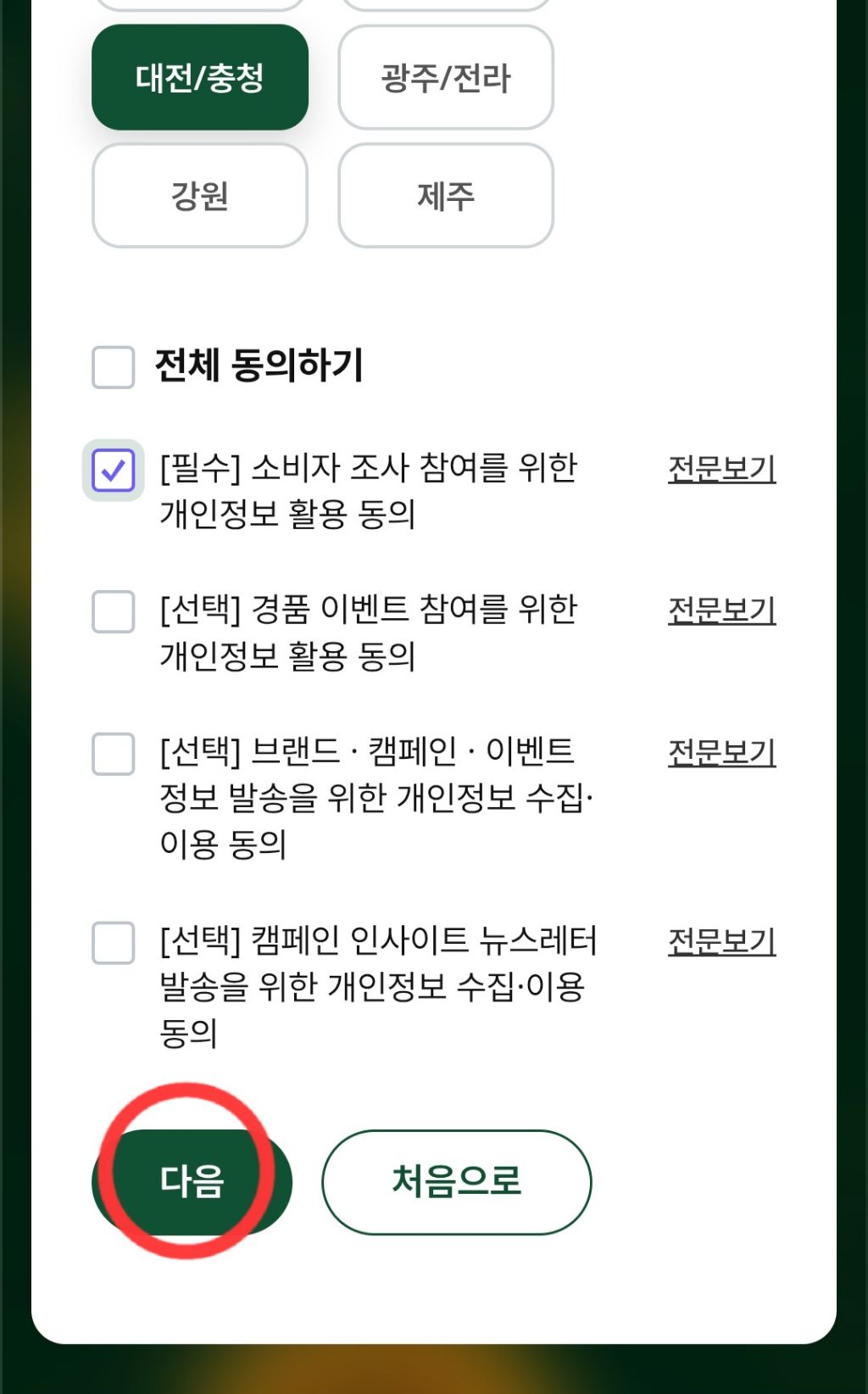Choose 강원 as the region
The height and width of the screenshot is (1394, 868).
(x=200, y=195)
